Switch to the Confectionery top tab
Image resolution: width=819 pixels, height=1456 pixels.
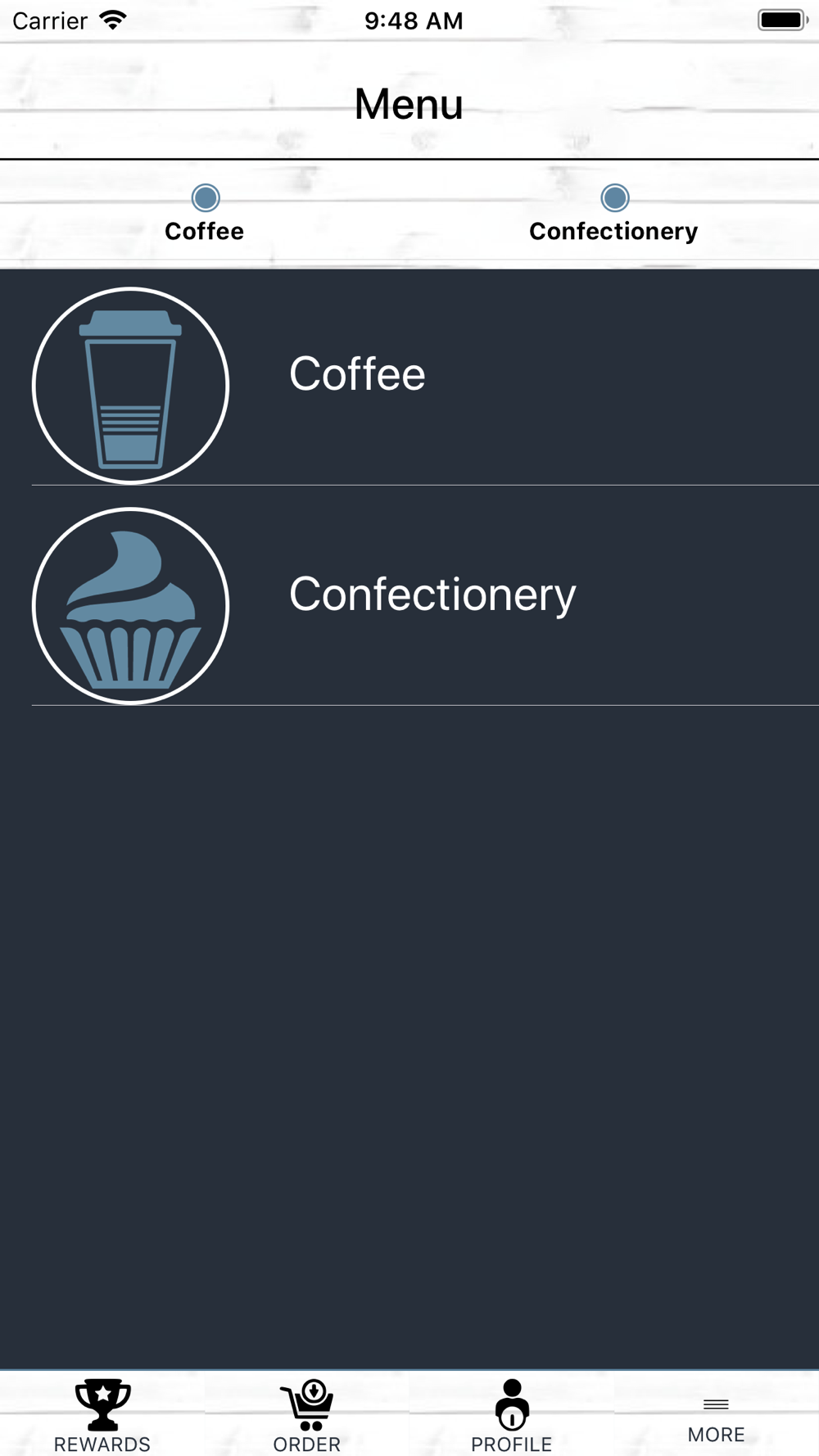[614, 215]
